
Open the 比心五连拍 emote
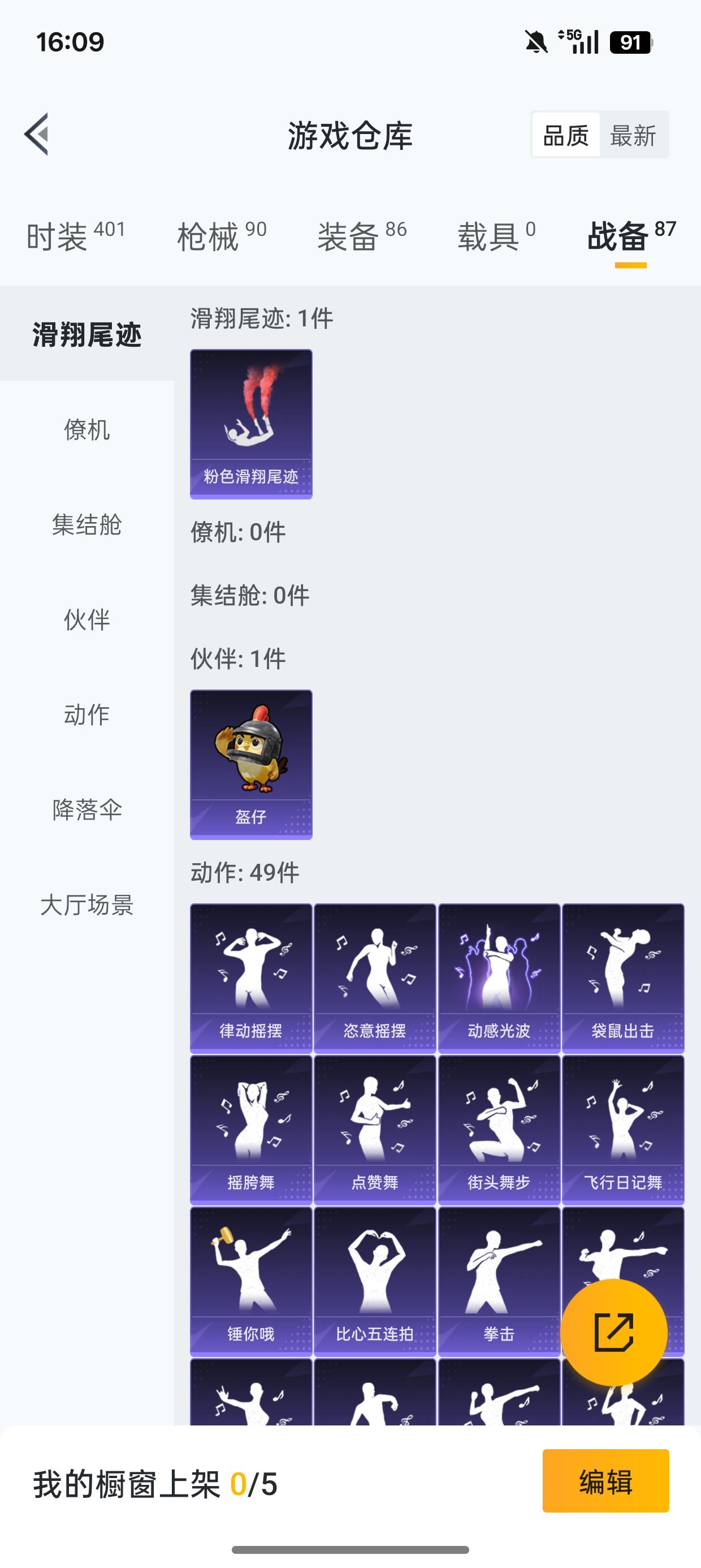(x=375, y=1281)
